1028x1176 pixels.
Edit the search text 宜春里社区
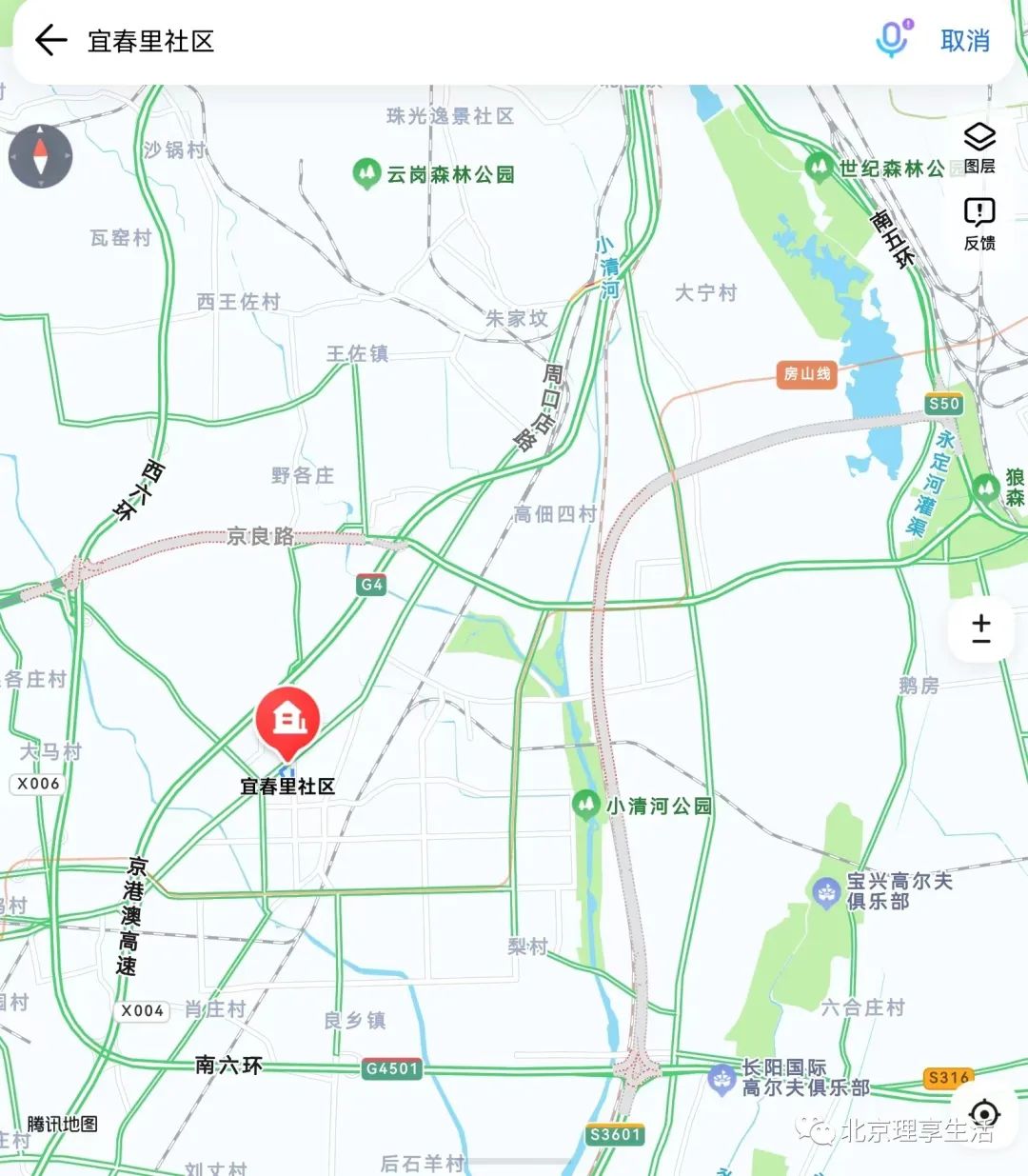tap(152, 42)
